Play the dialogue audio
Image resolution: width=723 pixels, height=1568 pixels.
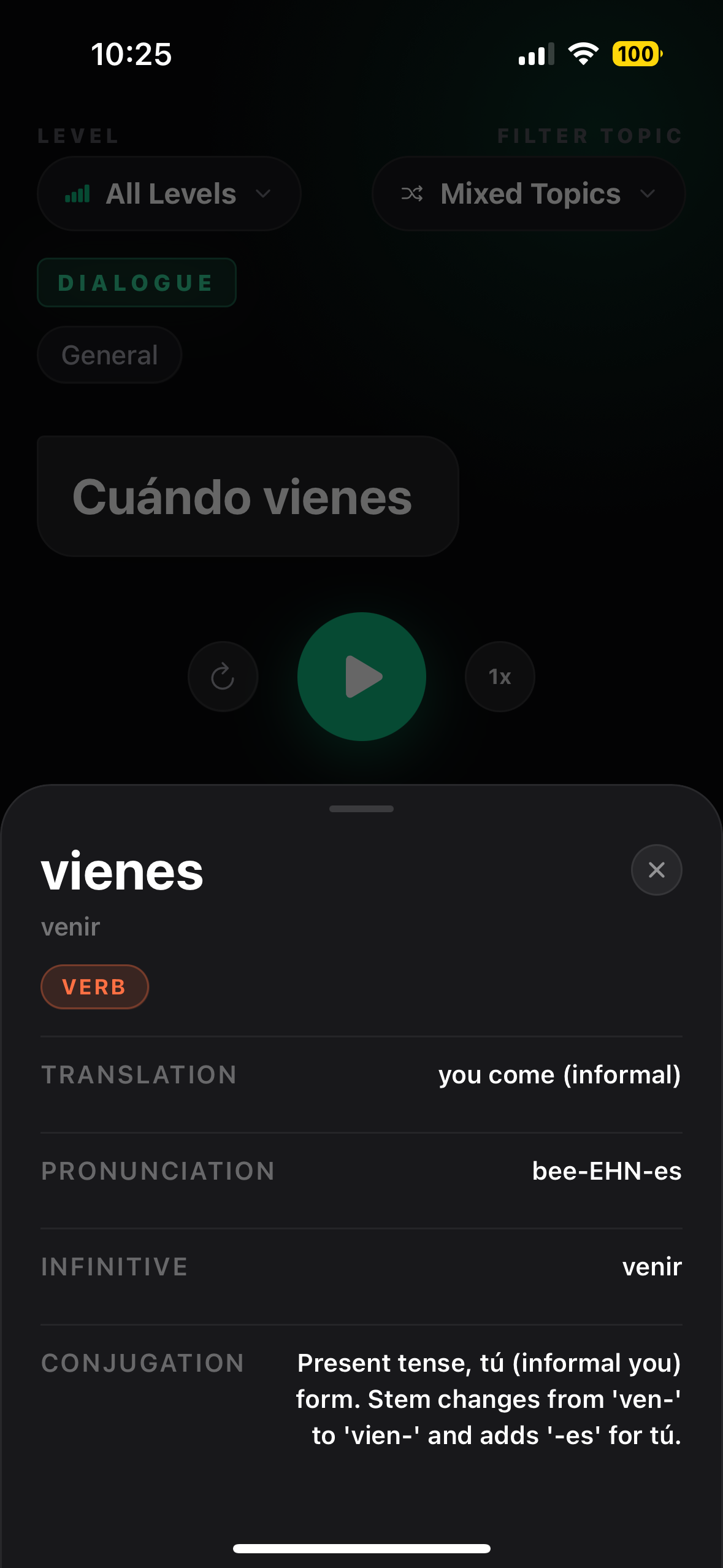361,676
